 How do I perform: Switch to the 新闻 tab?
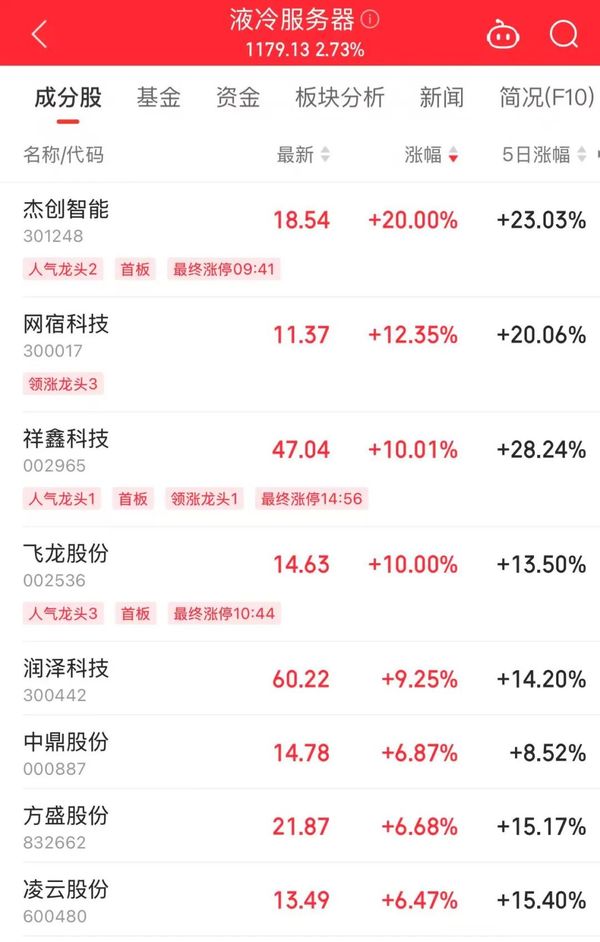click(x=442, y=97)
